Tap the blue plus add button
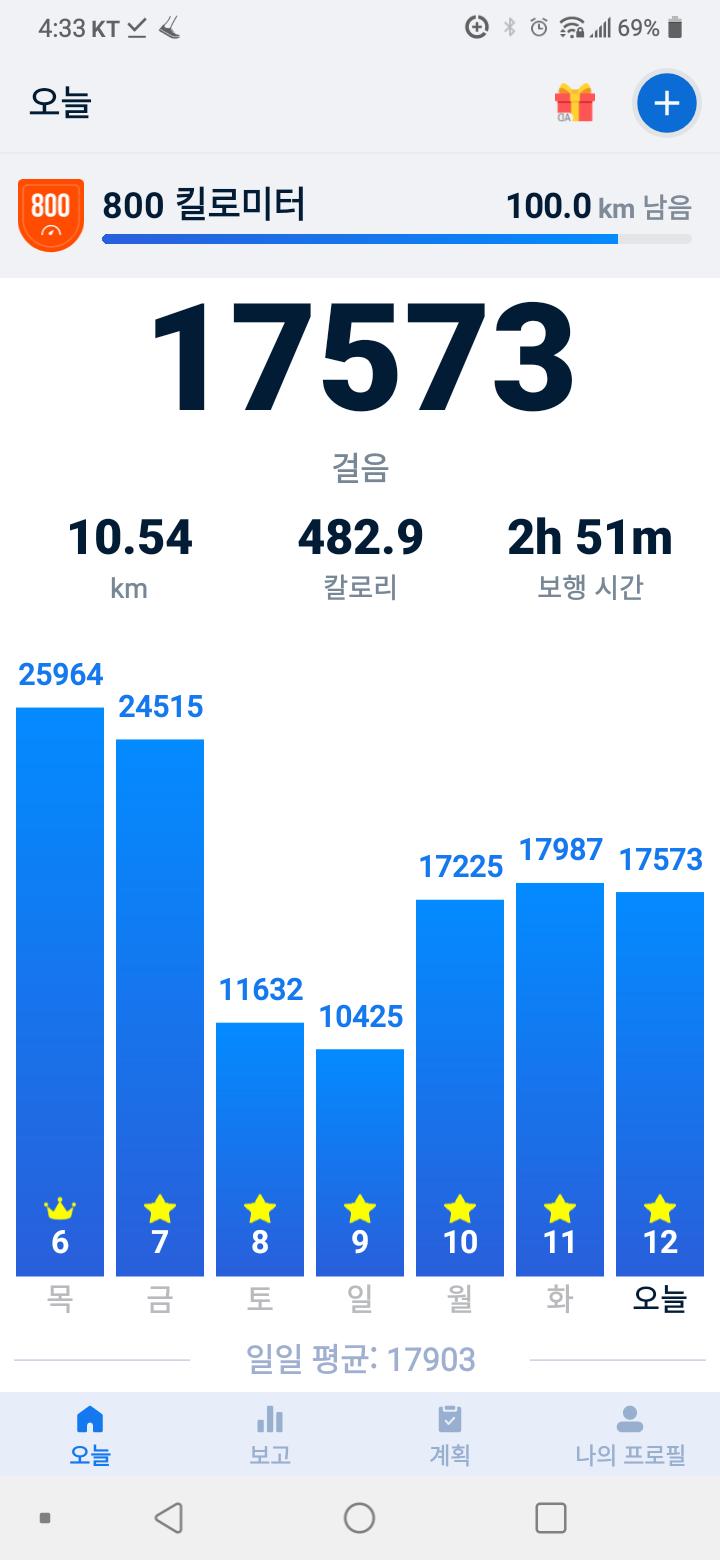The height and width of the screenshot is (1560, 720). (x=666, y=103)
